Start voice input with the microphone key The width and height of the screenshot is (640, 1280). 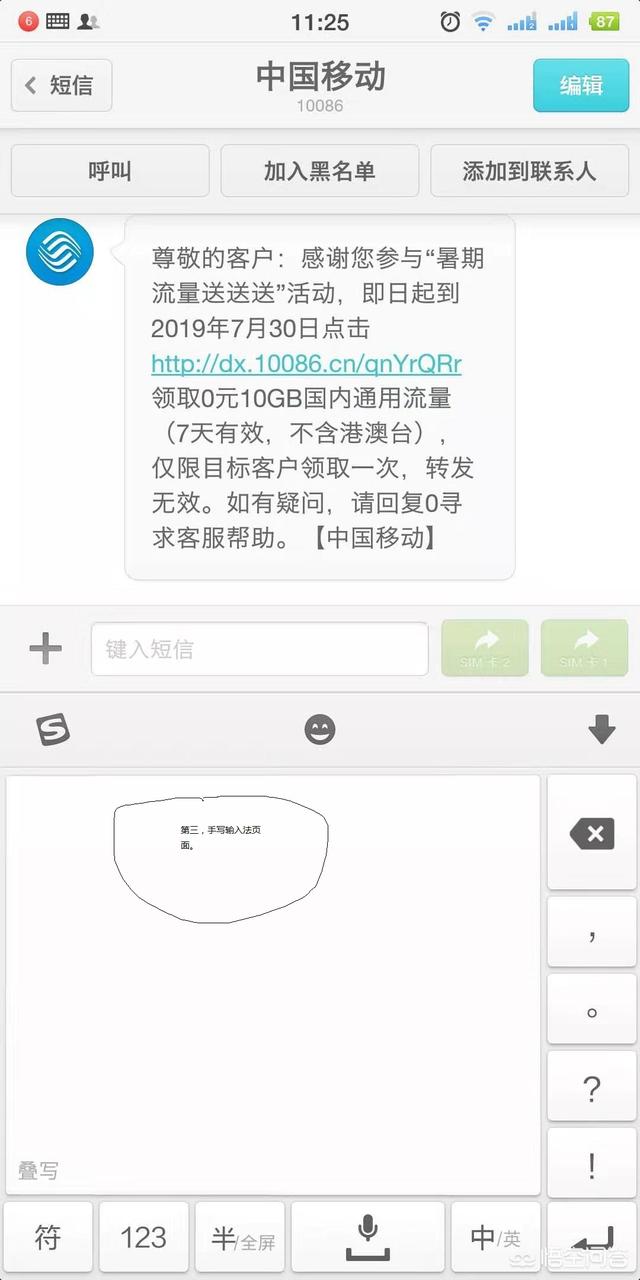[368, 1238]
